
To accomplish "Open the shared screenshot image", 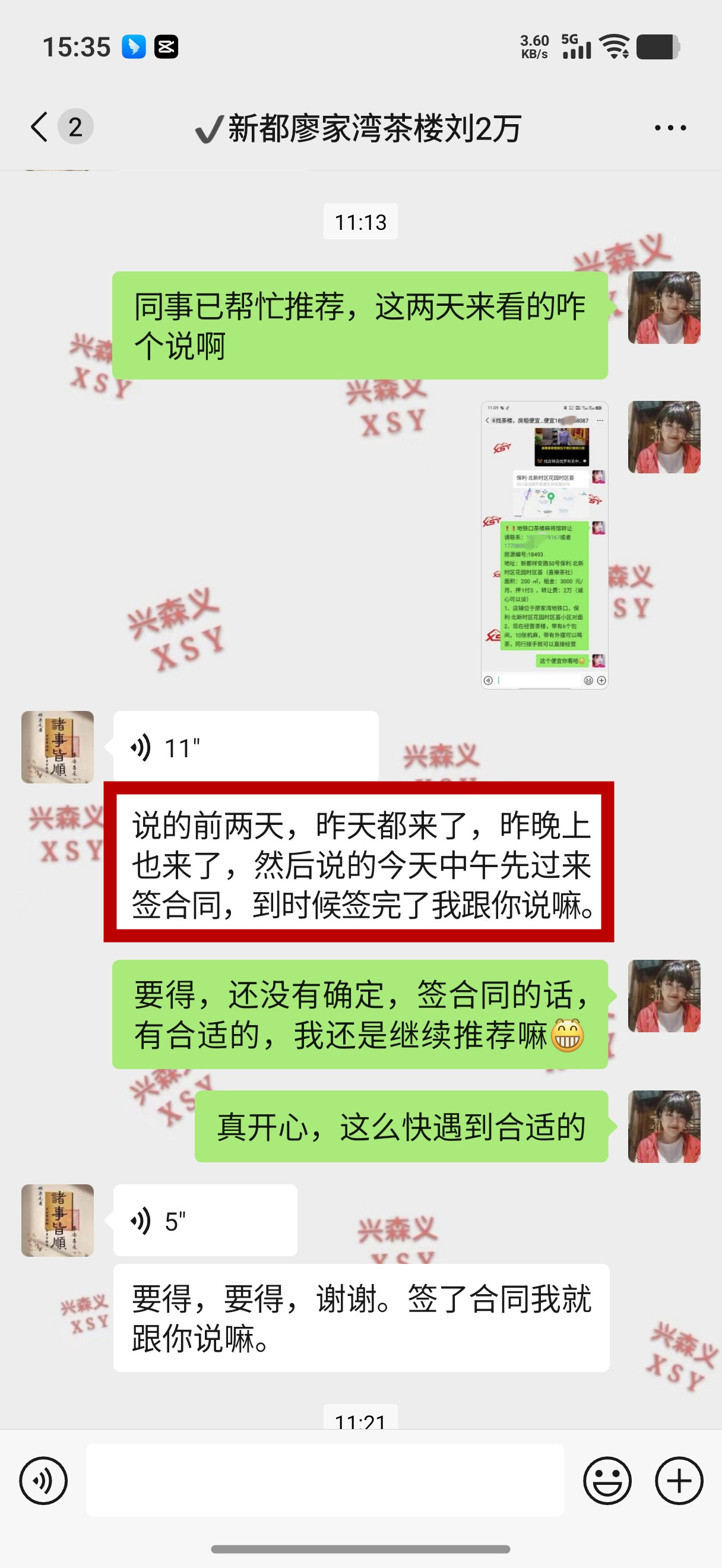I will tap(544, 545).
